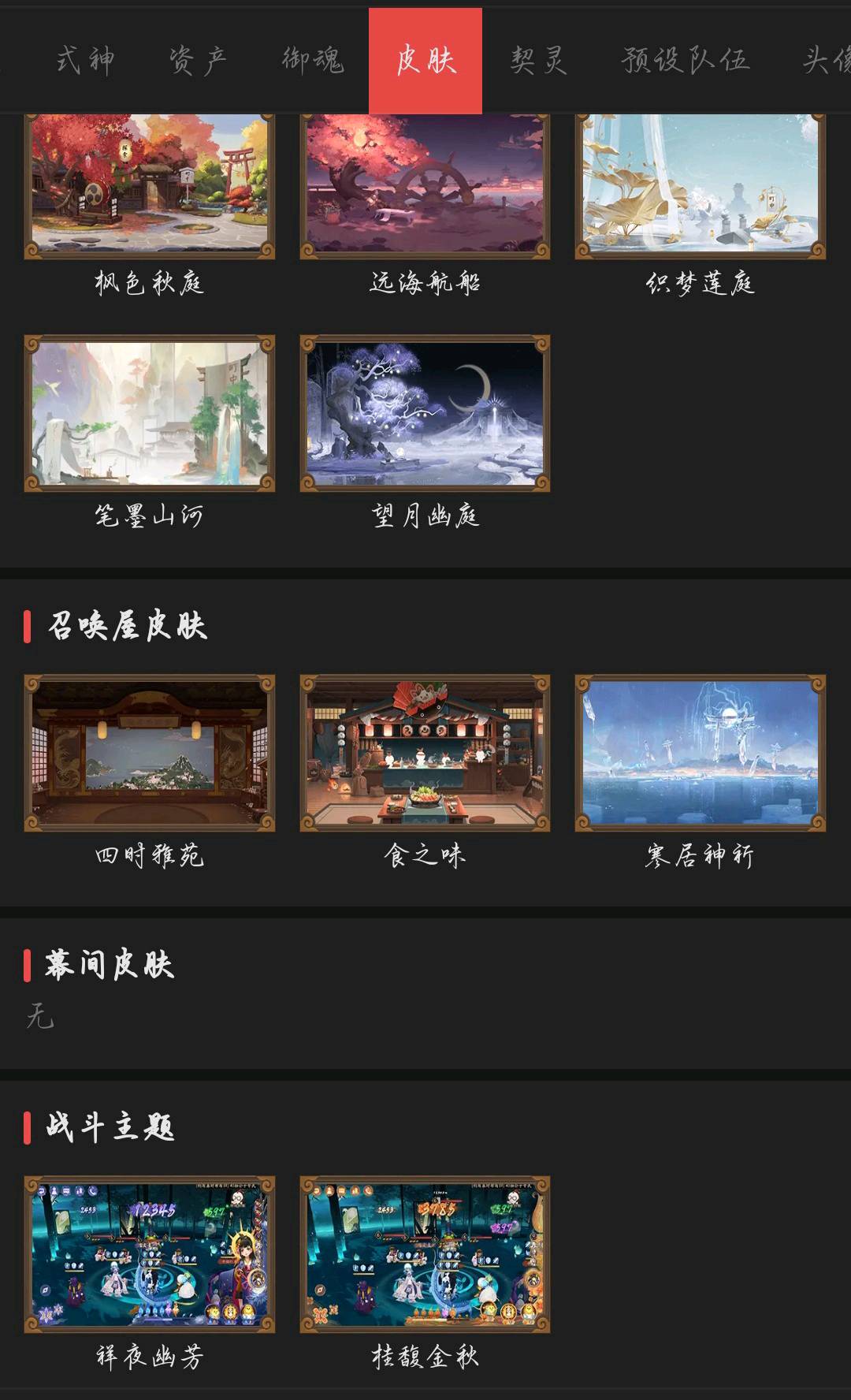View the 食之味 summon room skin
The width and height of the screenshot is (851, 1400).
[425, 753]
